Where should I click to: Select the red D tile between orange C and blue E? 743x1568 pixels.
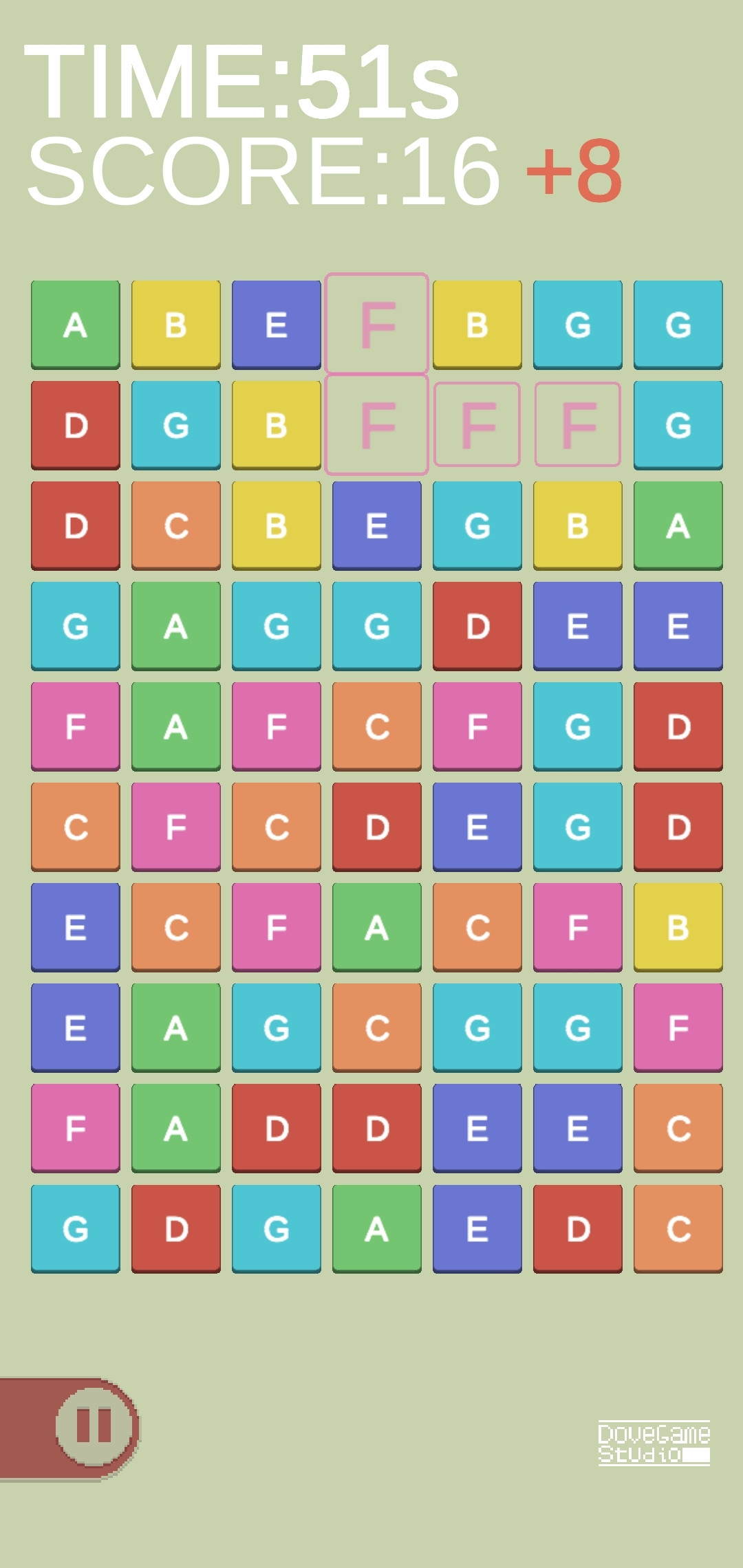pyautogui.click(x=377, y=827)
